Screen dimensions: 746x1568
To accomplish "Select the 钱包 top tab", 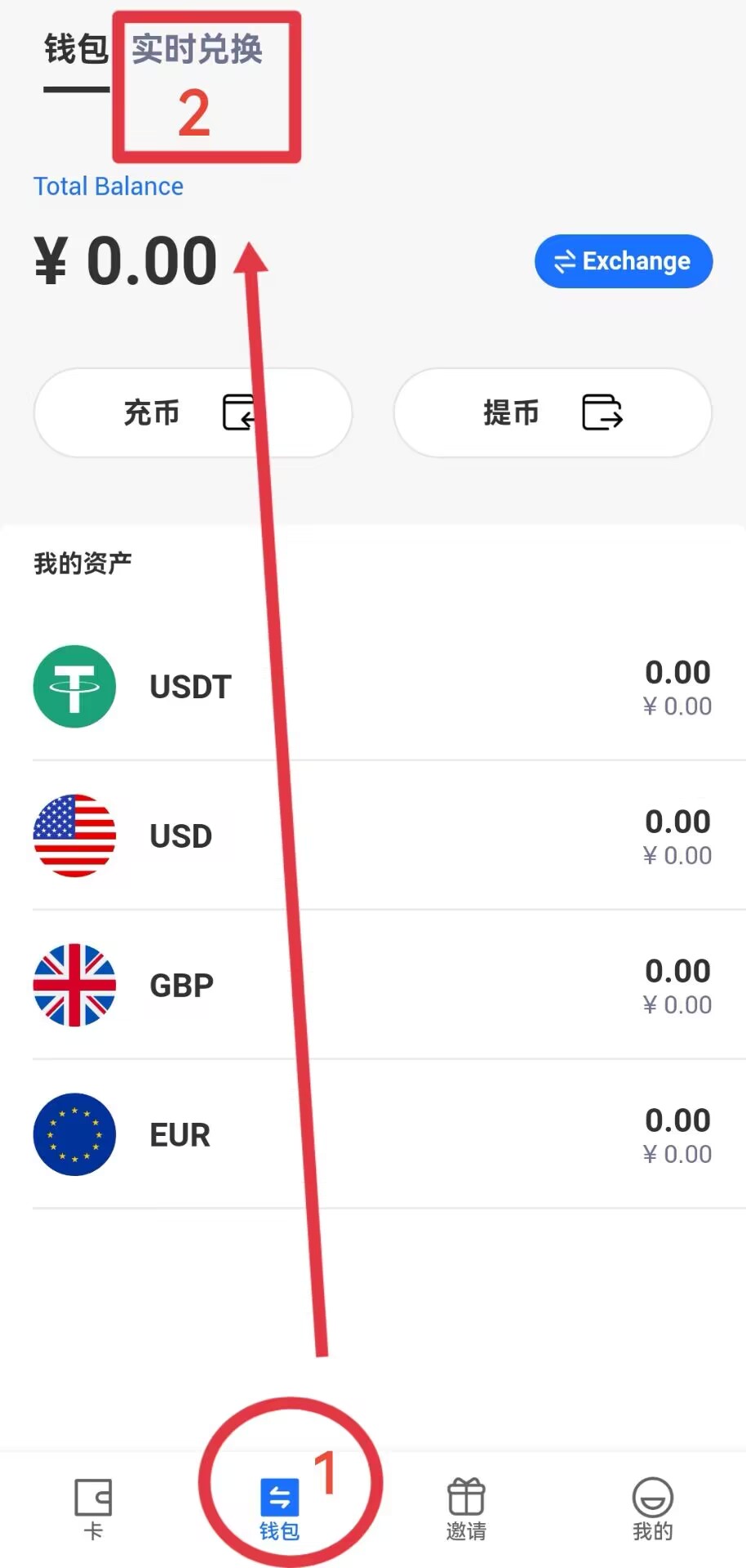I will [x=76, y=51].
